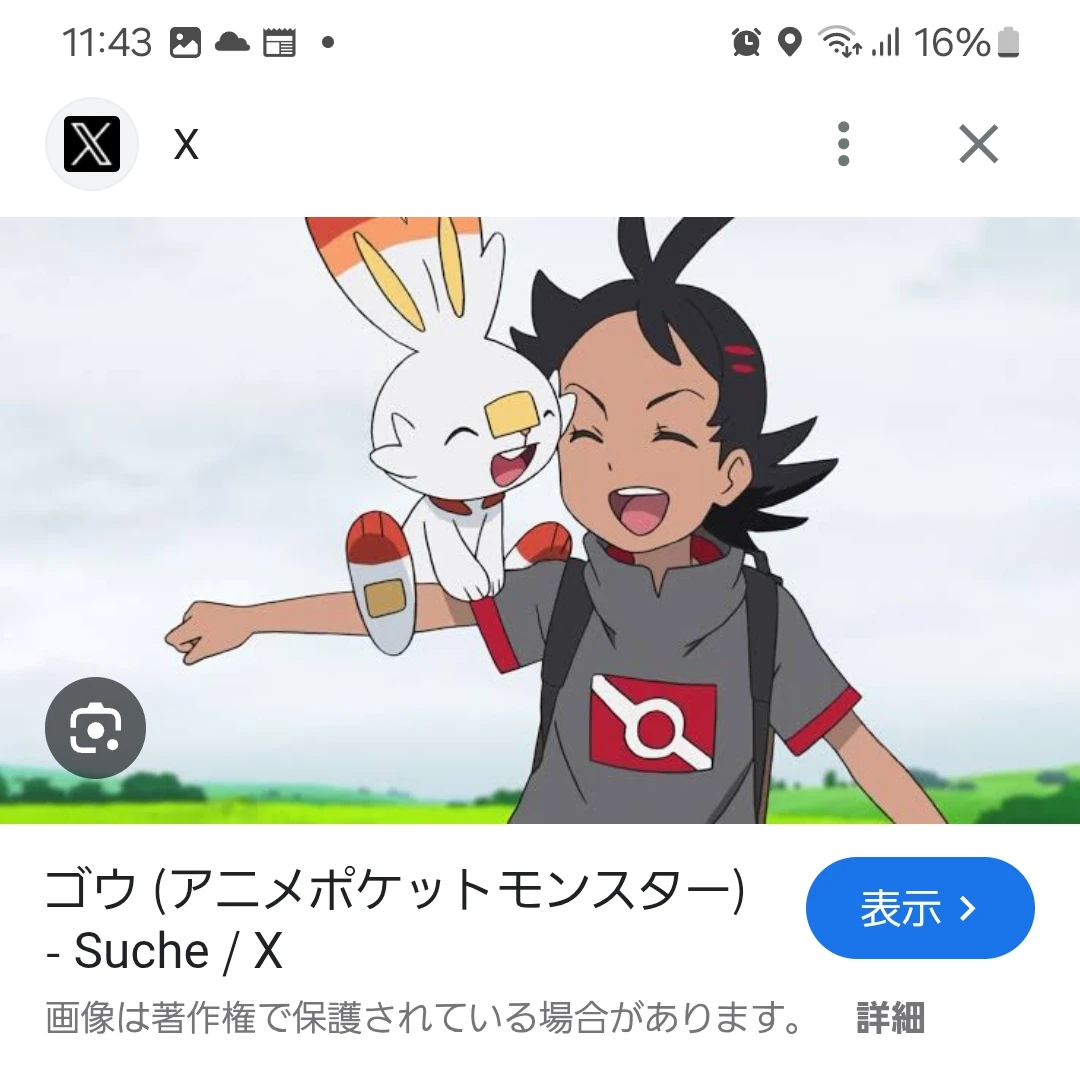Close the image viewer
This screenshot has width=1080, height=1080.
[978, 145]
